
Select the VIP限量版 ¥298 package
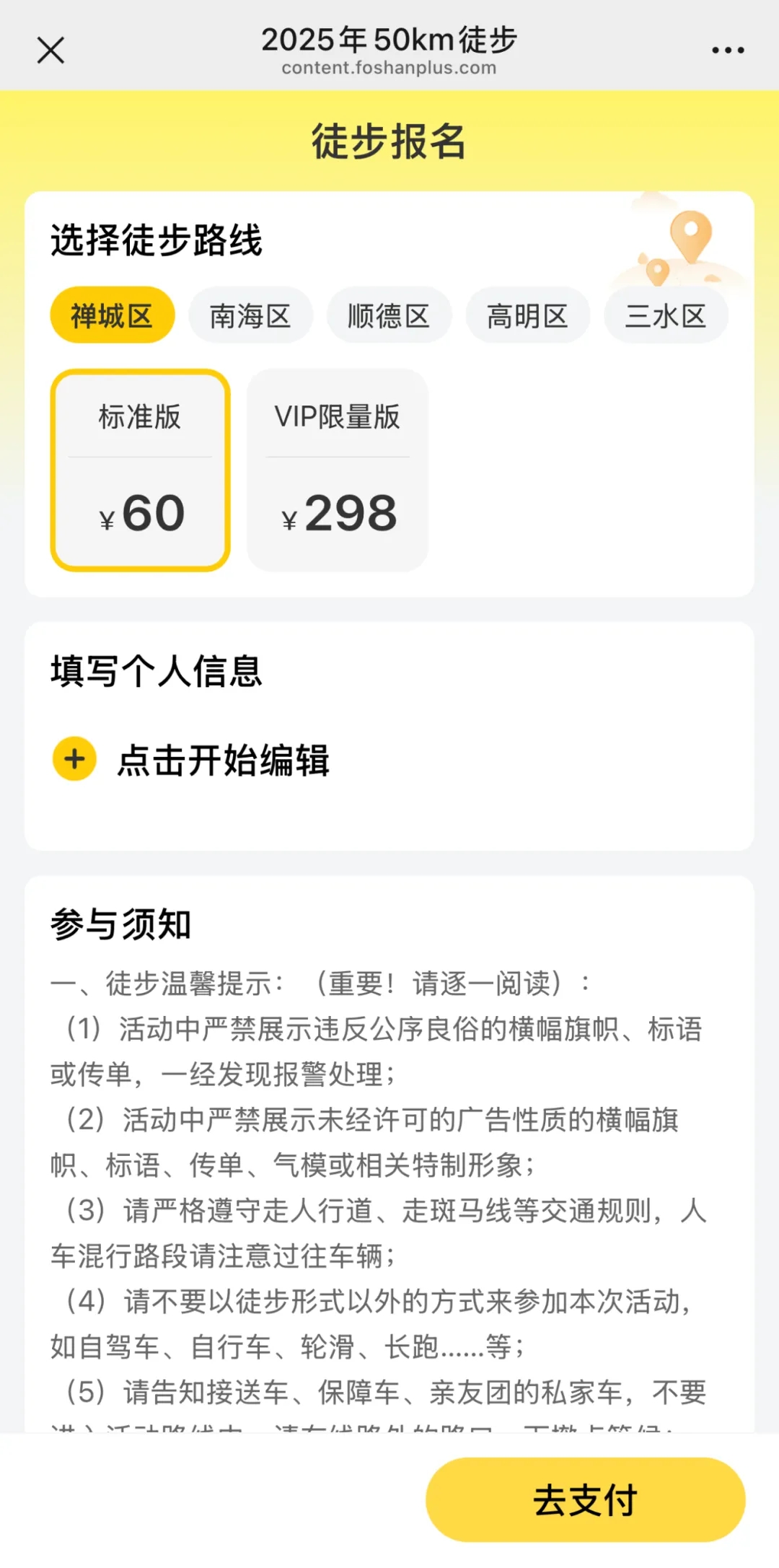[338, 470]
